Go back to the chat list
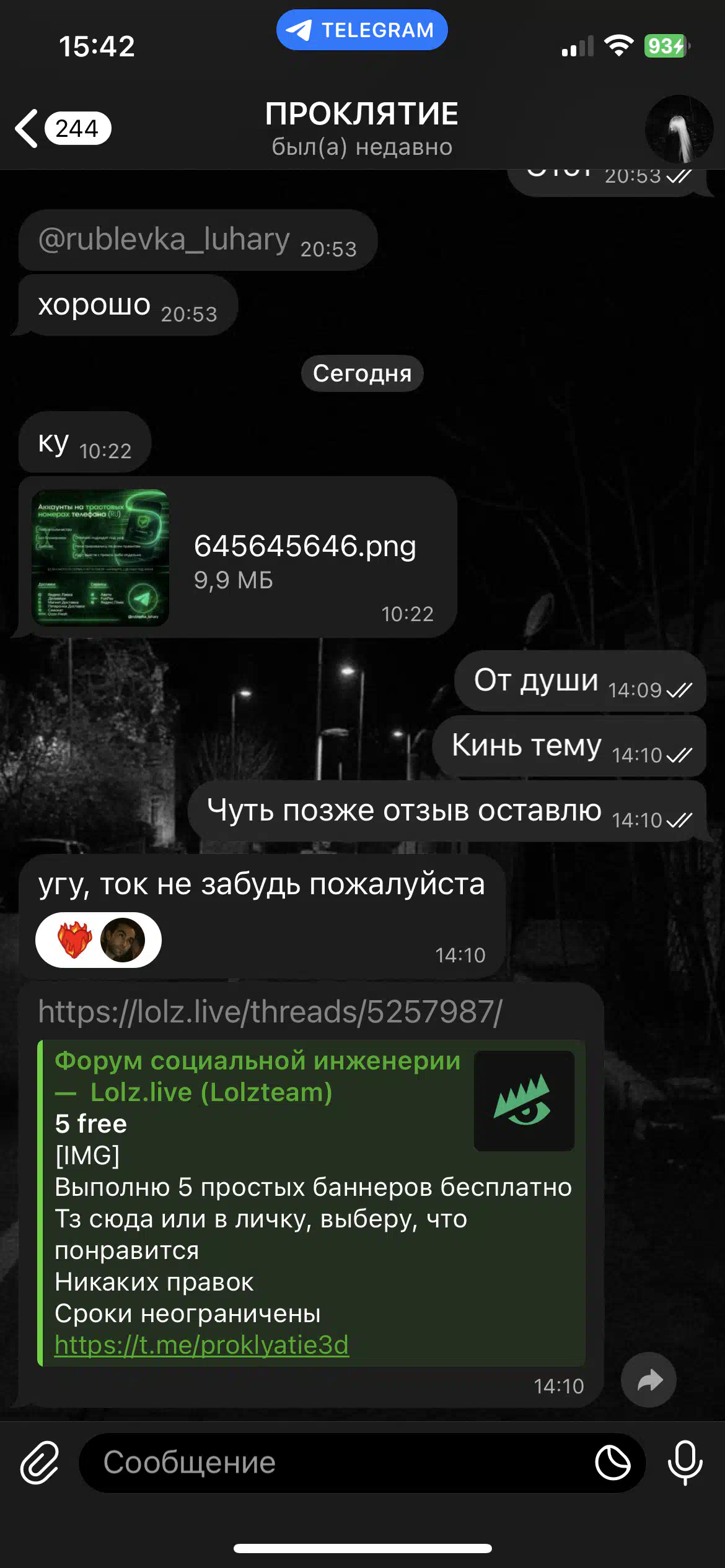 (62, 129)
